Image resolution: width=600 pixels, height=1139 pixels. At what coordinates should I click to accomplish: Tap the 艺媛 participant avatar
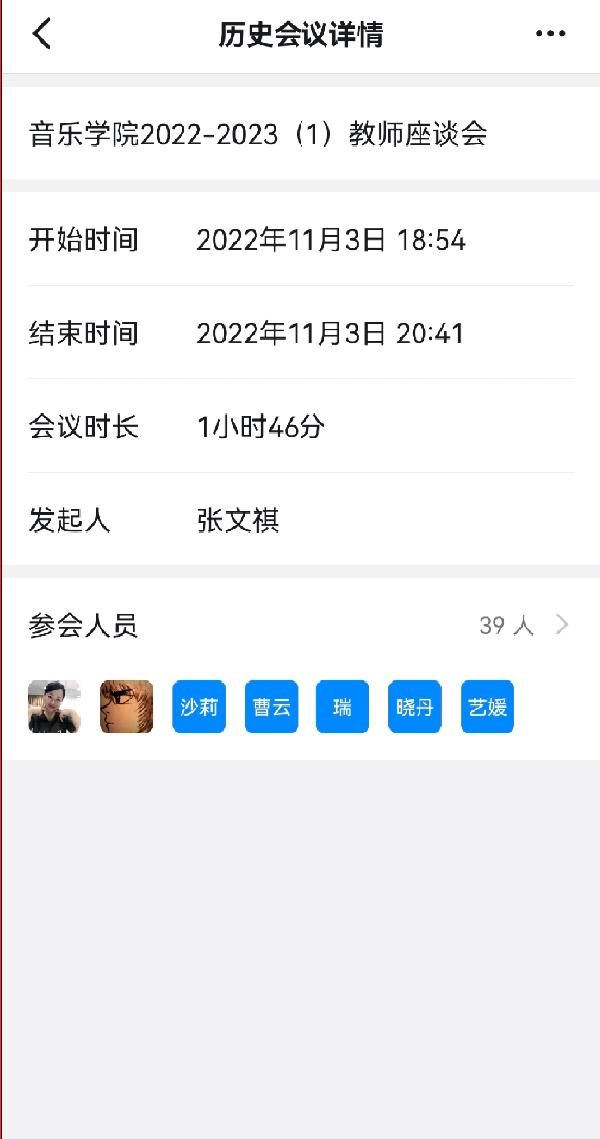(x=487, y=707)
